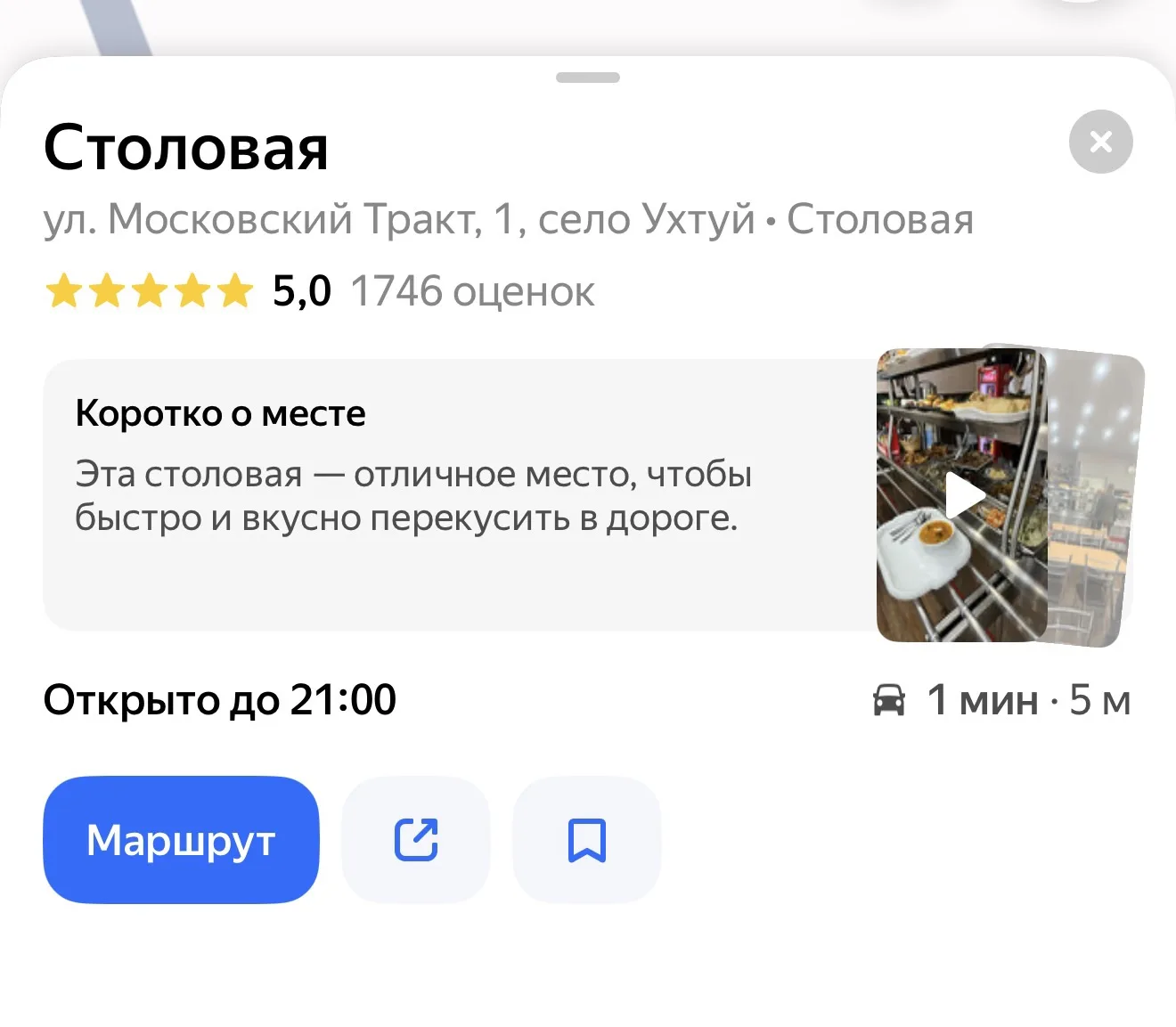View opening hours Открыто до 21:00
Image resolution: width=1176 pixels, height=1027 pixels.
(219, 700)
